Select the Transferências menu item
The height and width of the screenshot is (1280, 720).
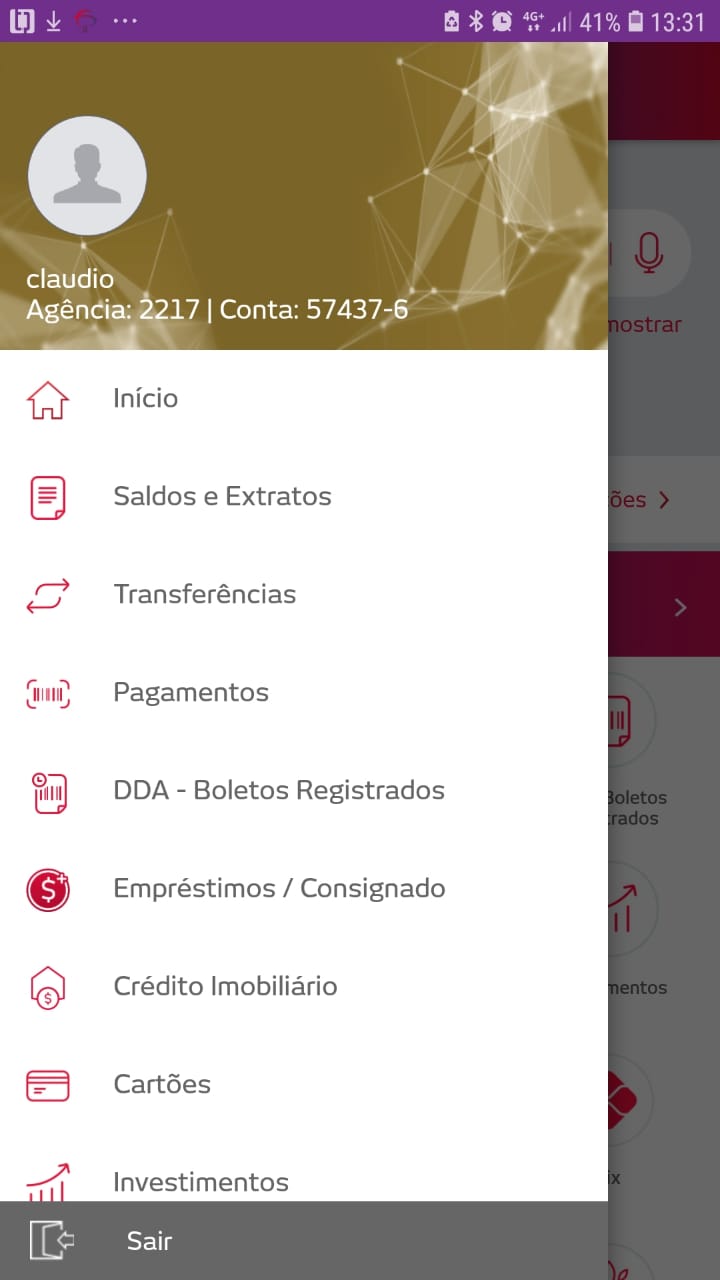pos(204,594)
